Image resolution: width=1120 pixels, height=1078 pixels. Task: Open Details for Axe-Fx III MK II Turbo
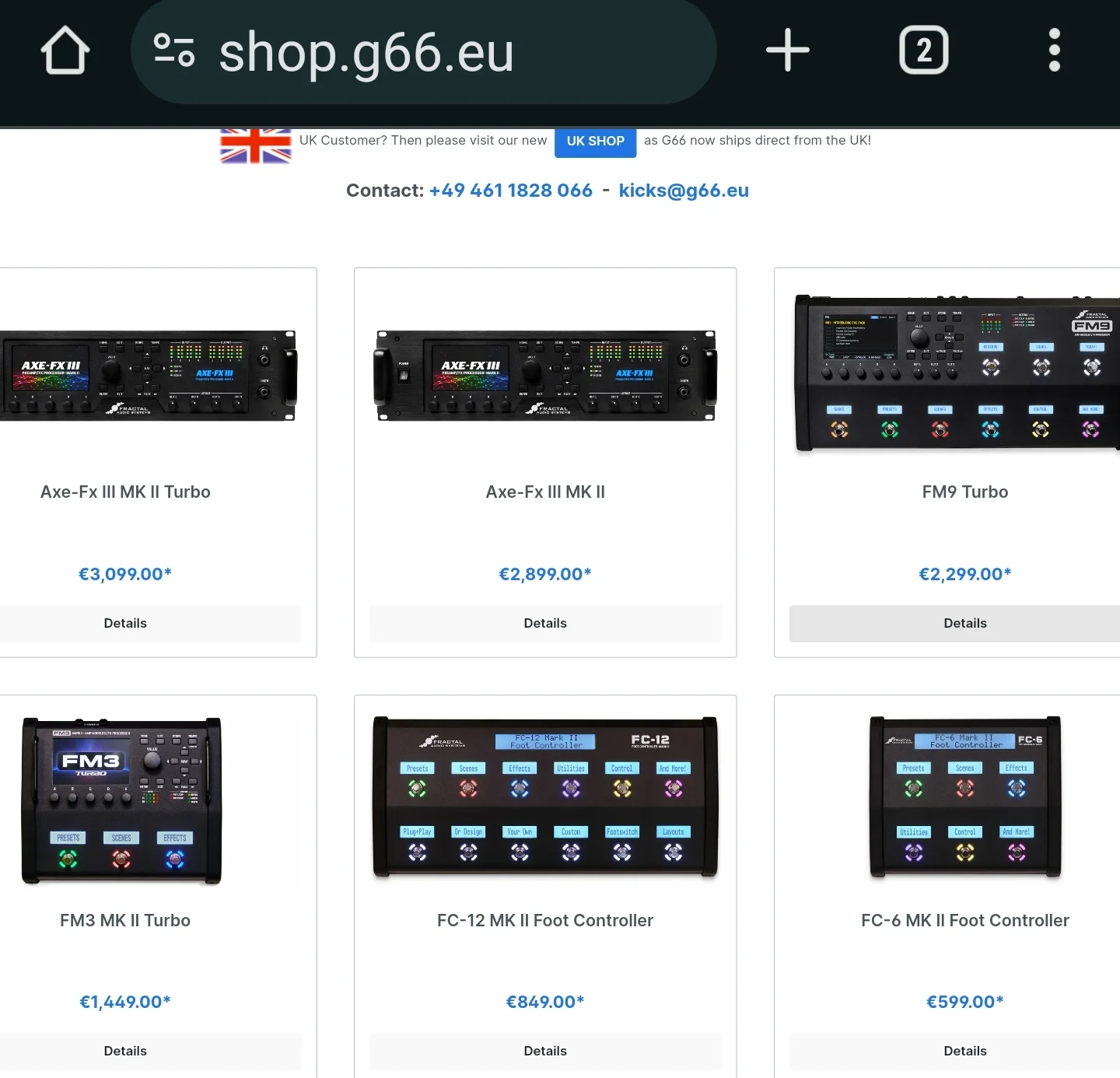click(x=125, y=623)
